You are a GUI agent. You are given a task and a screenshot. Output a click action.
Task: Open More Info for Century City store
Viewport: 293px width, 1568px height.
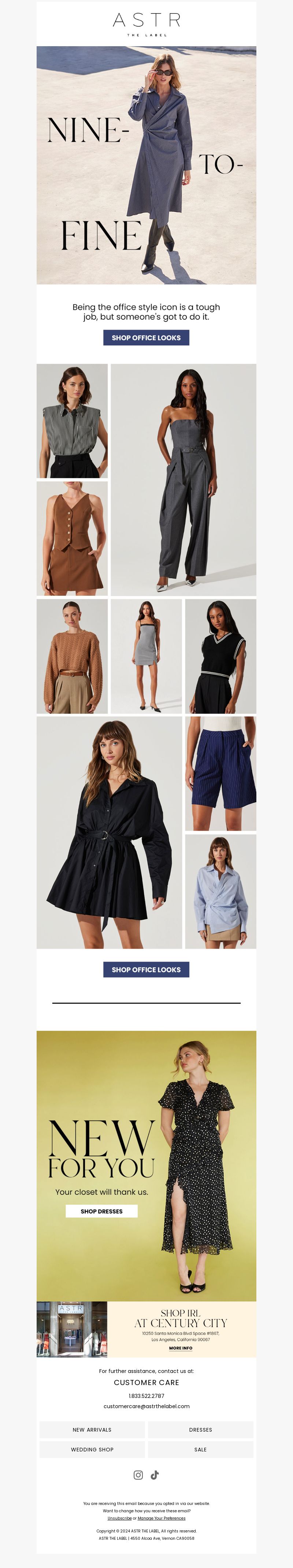point(181,1348)
